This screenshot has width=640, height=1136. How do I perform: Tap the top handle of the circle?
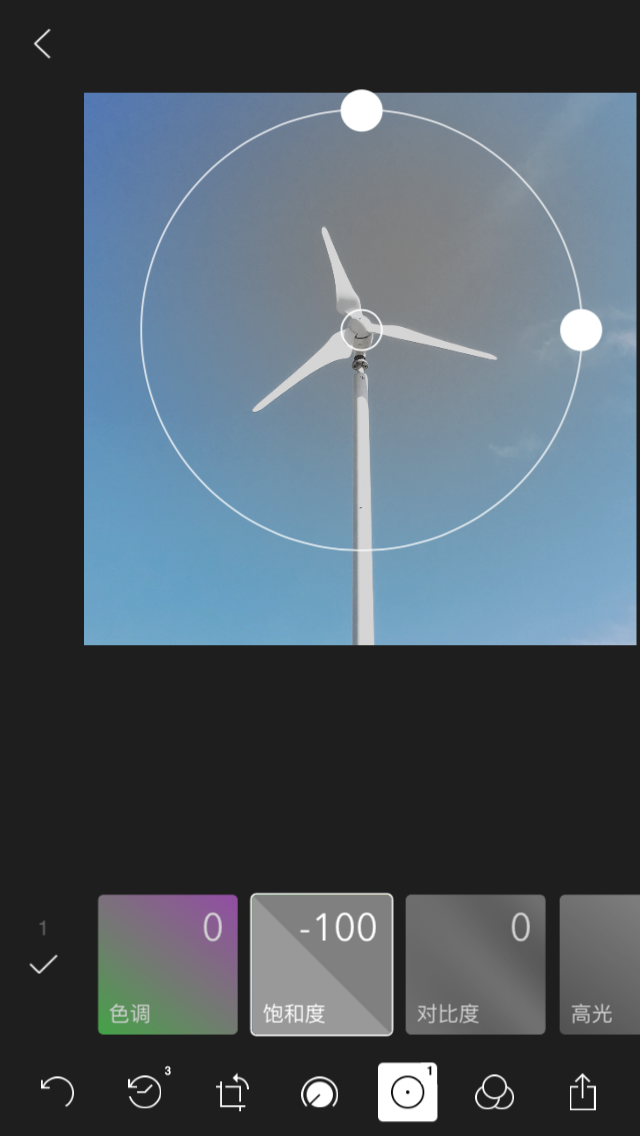point(361,111)
